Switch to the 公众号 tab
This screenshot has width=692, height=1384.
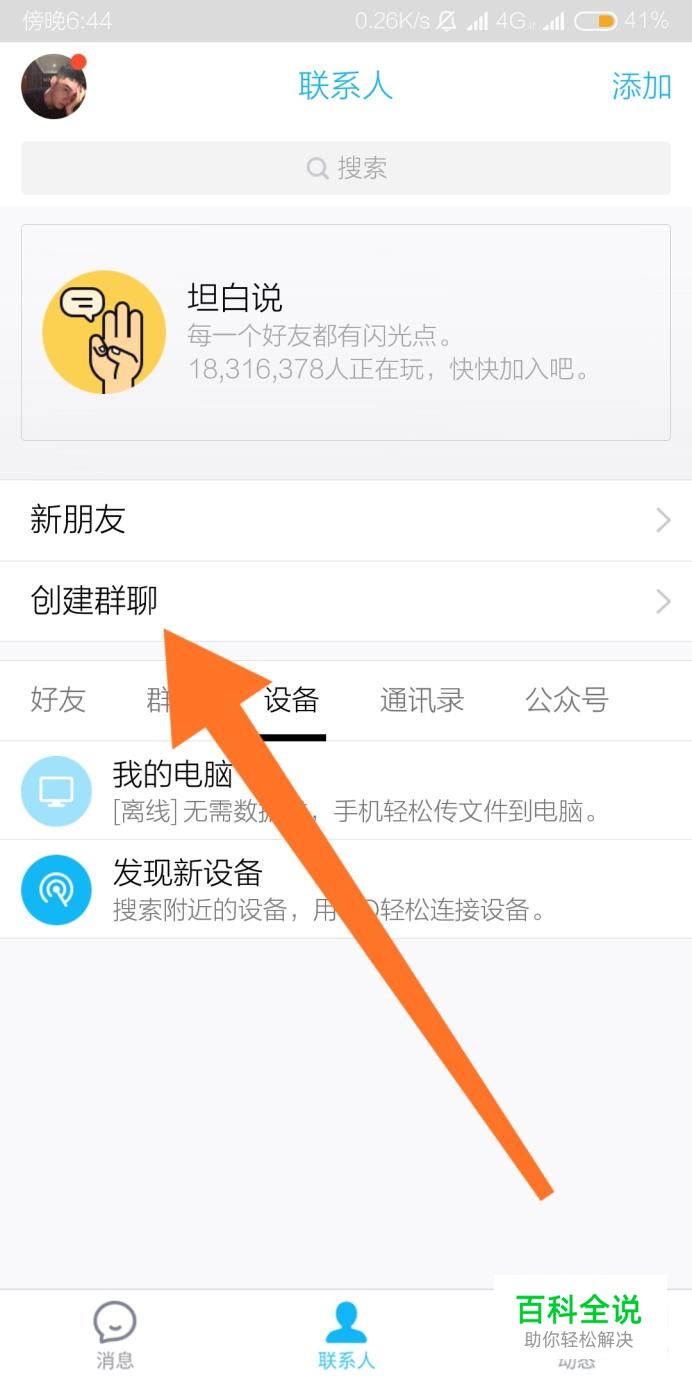tap(566, 700)
